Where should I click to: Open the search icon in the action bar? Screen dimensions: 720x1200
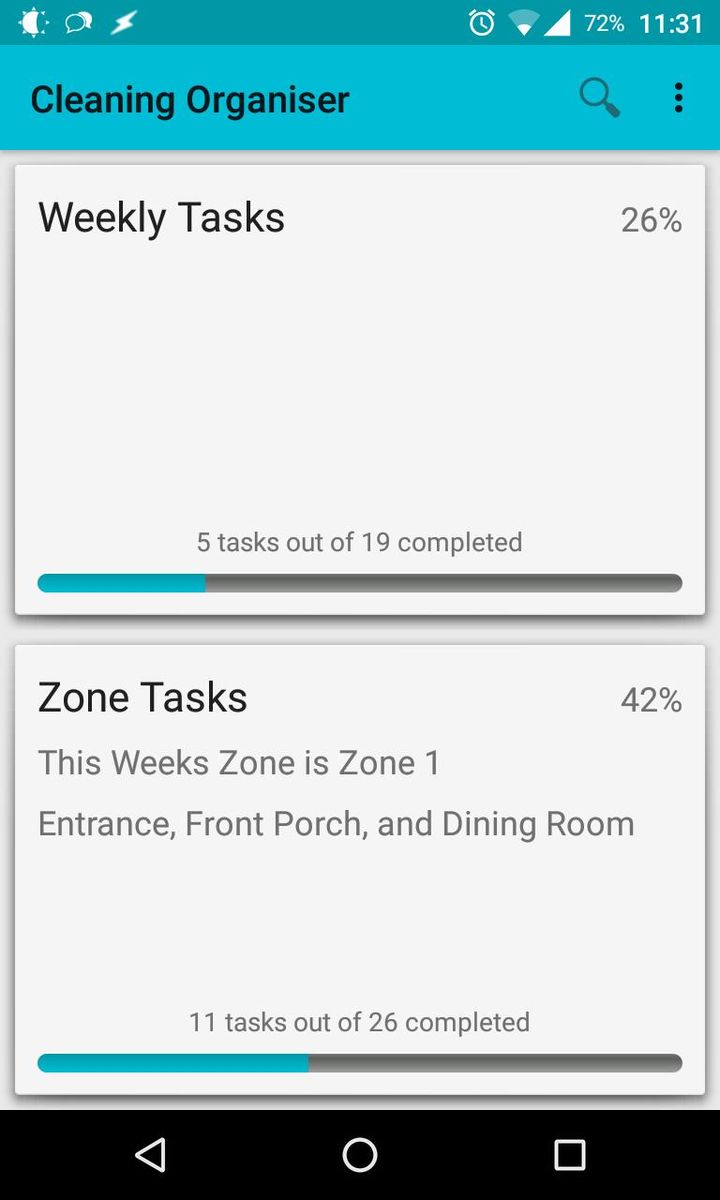point(598,97)
